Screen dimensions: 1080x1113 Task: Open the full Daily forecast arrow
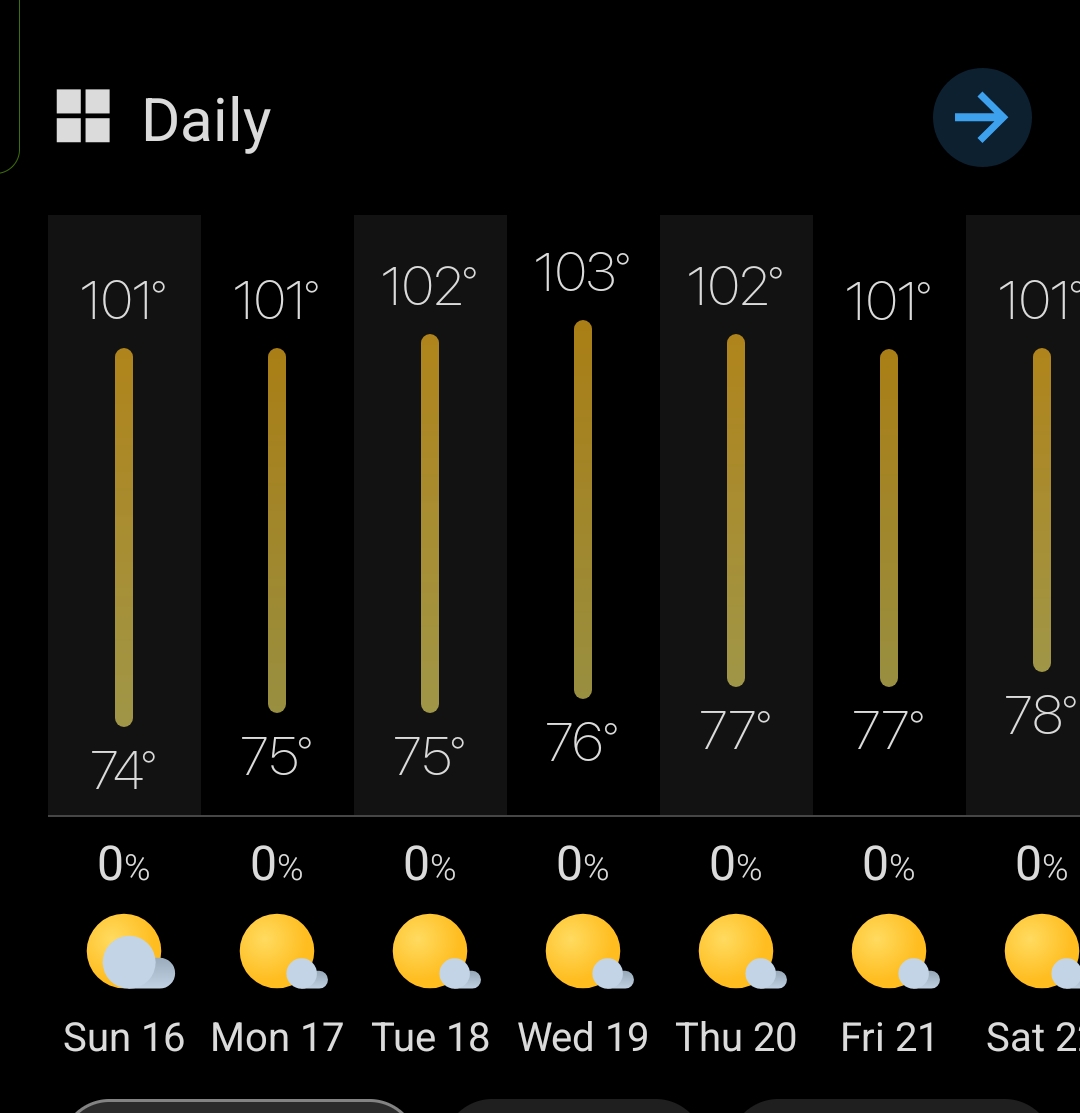pyautogui.click(x=981, y=118)
